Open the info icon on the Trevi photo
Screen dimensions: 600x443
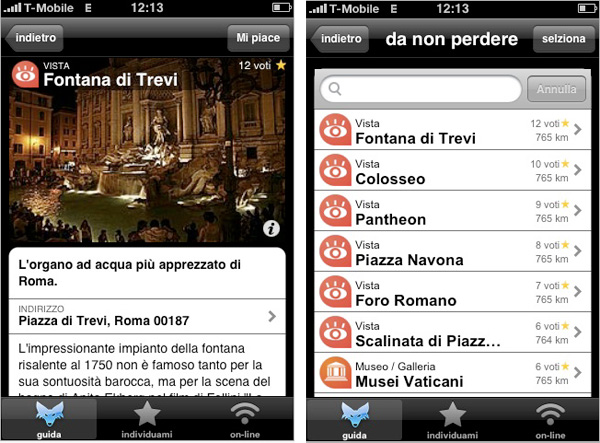(x=271, y=229)
